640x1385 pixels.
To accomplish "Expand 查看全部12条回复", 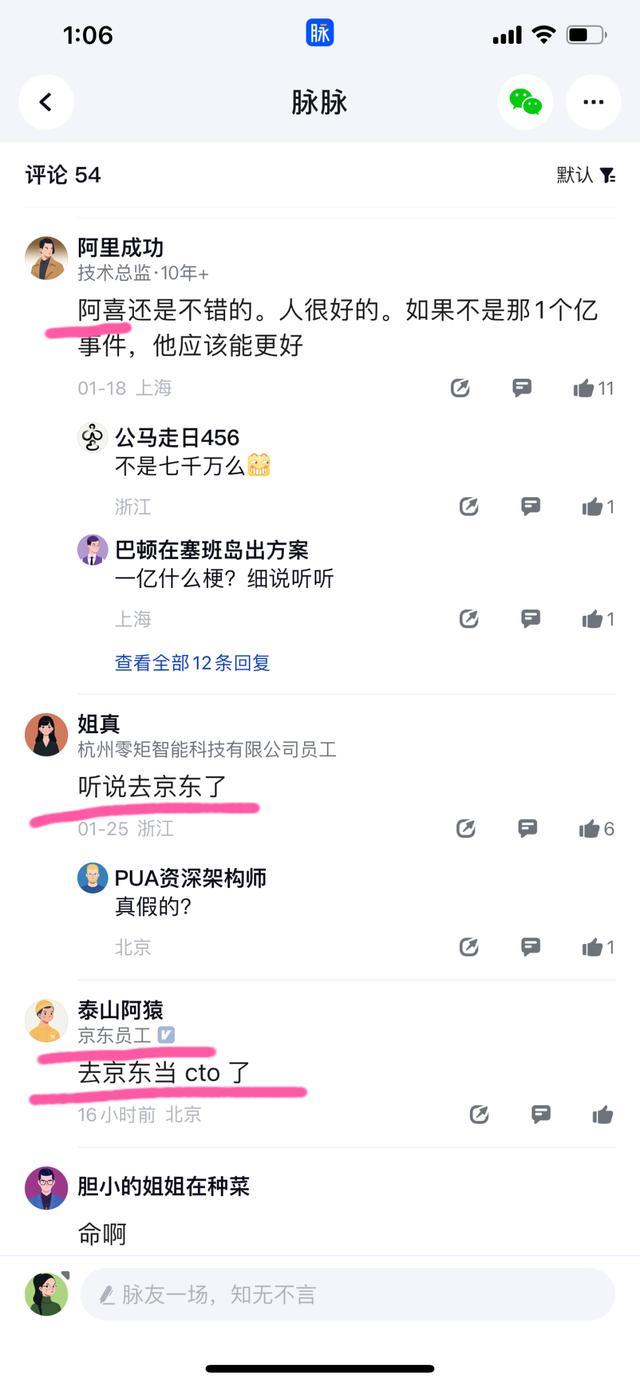I will click(192, 663).
